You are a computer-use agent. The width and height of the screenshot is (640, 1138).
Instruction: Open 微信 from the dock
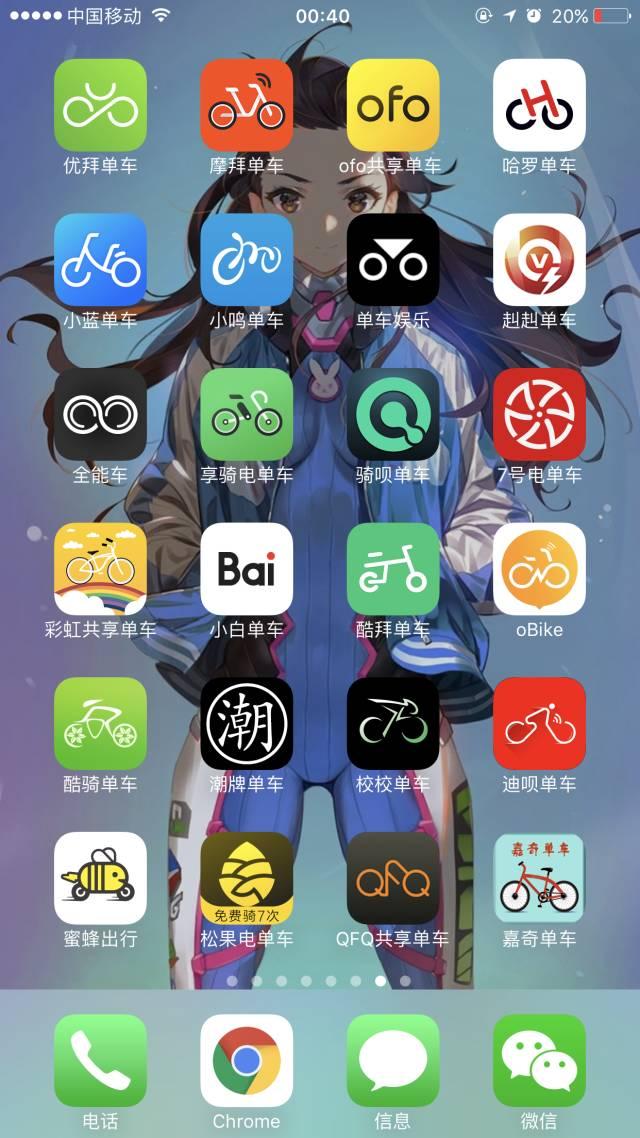[x=539, y=1060]
